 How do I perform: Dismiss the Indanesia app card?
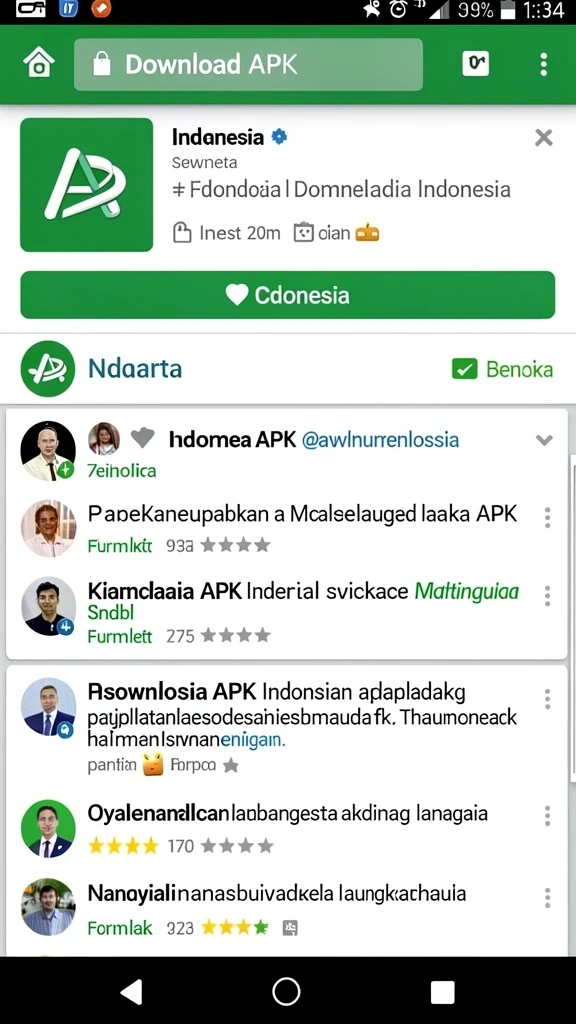[543, 138]
